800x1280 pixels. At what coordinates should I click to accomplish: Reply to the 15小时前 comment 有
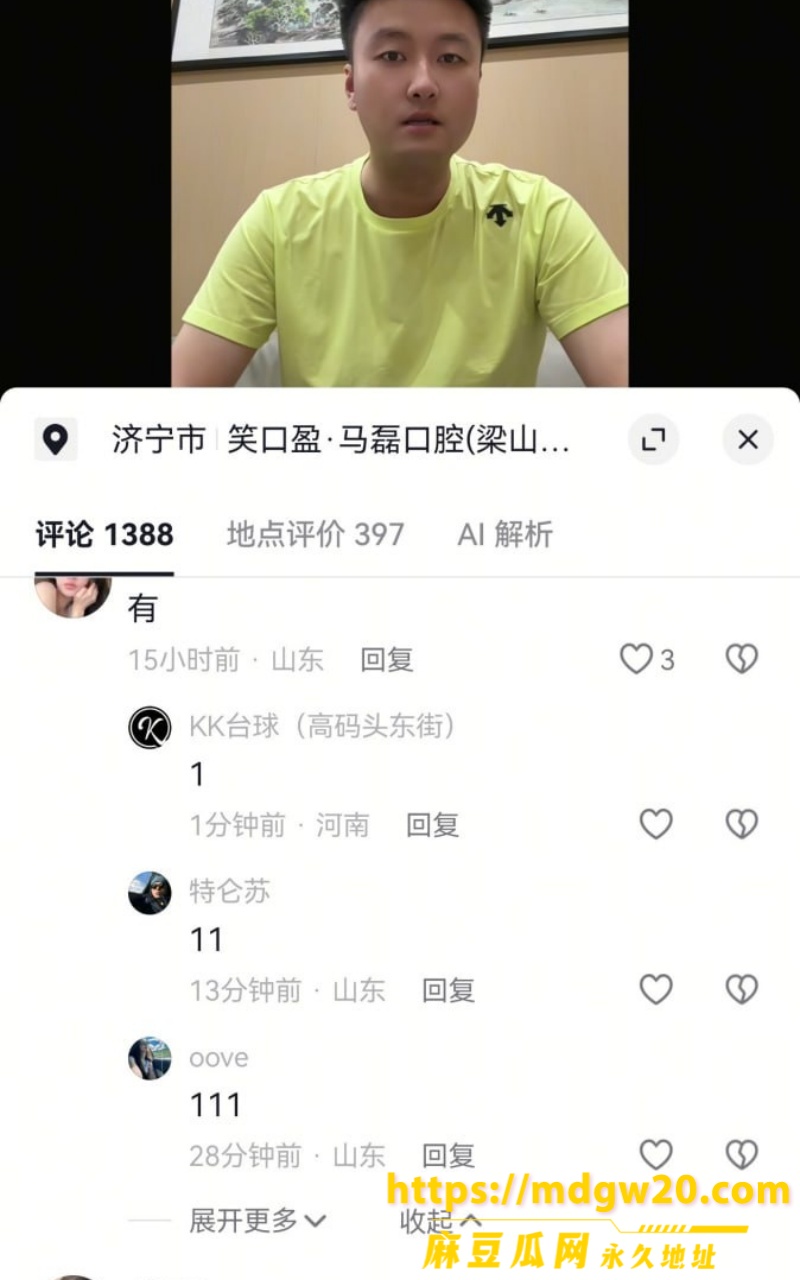click(x=387, y=660)
